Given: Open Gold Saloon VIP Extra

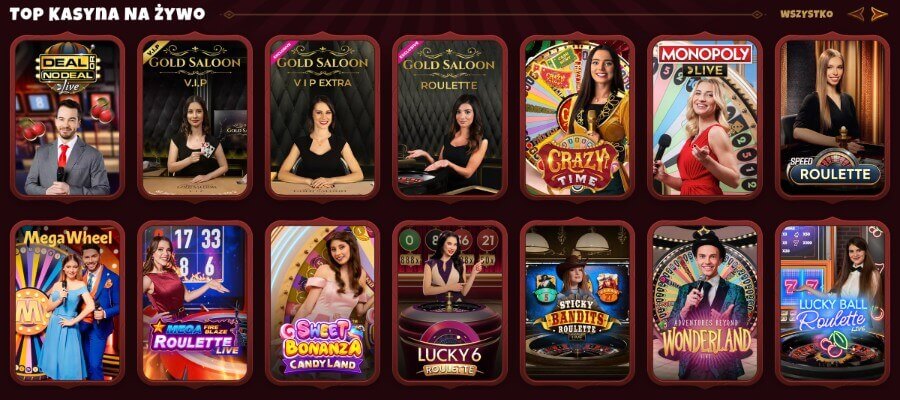Looking at the screenshot, I should [321, 117].
